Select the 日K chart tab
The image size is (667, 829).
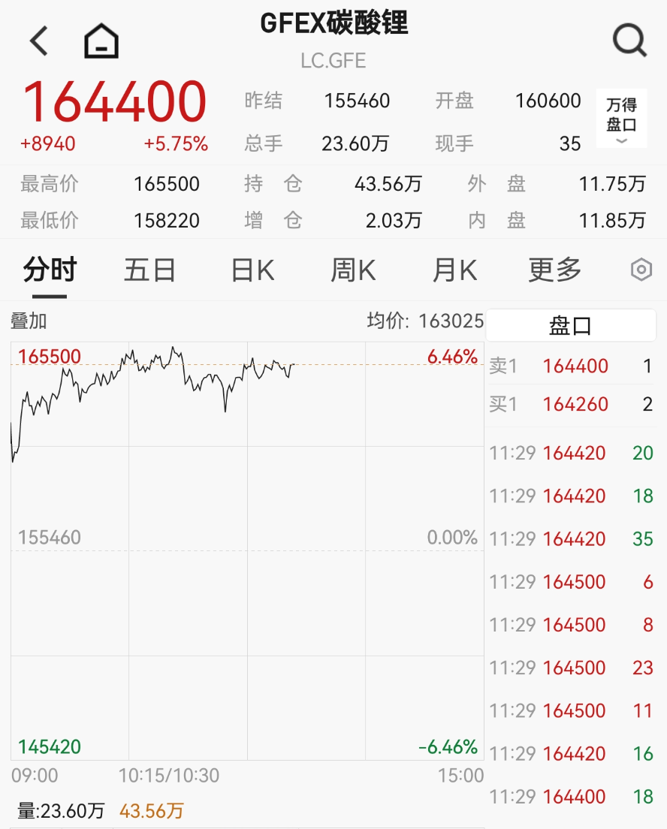click(252, 269)
